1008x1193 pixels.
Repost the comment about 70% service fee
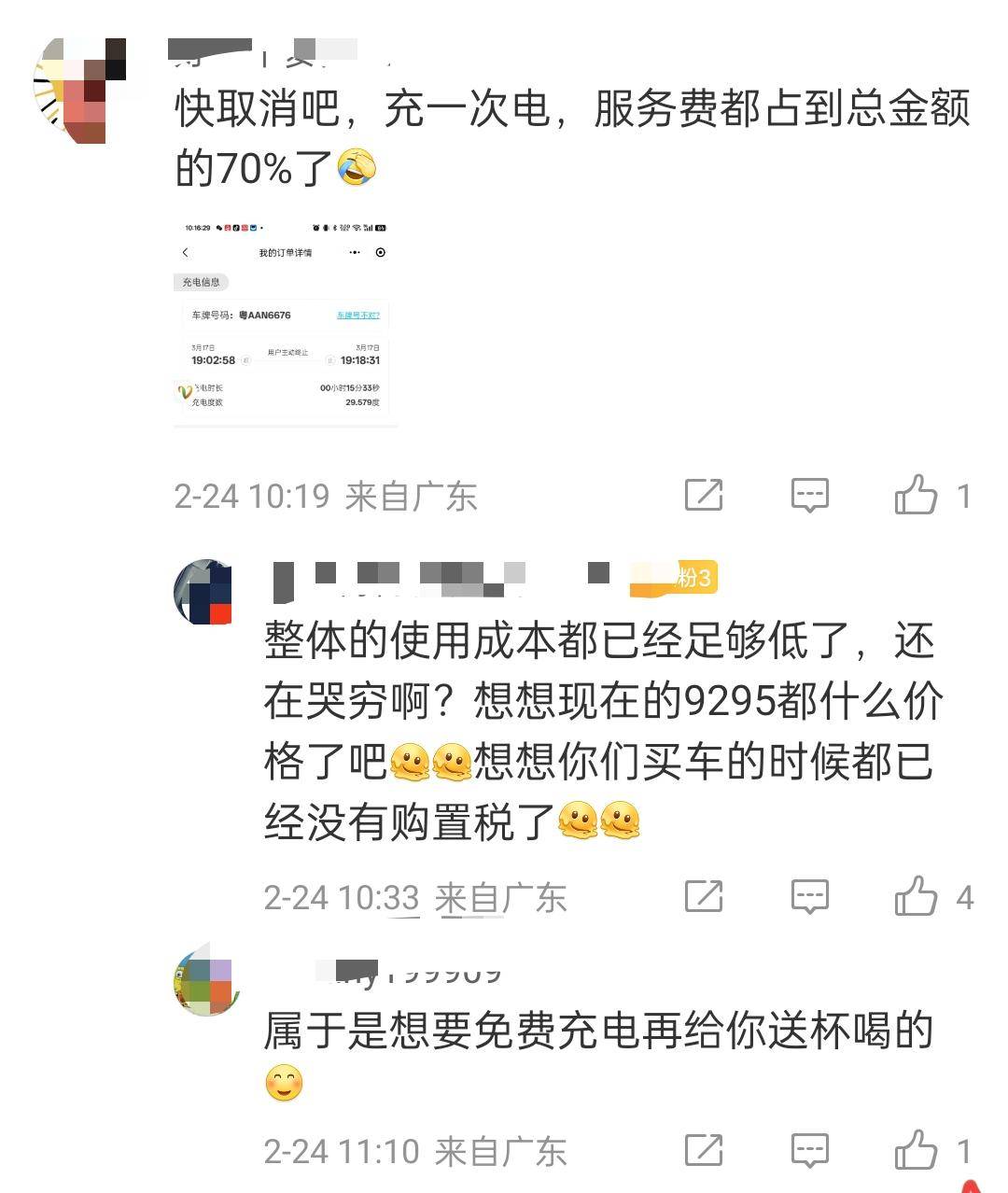[x=704, y=495]
